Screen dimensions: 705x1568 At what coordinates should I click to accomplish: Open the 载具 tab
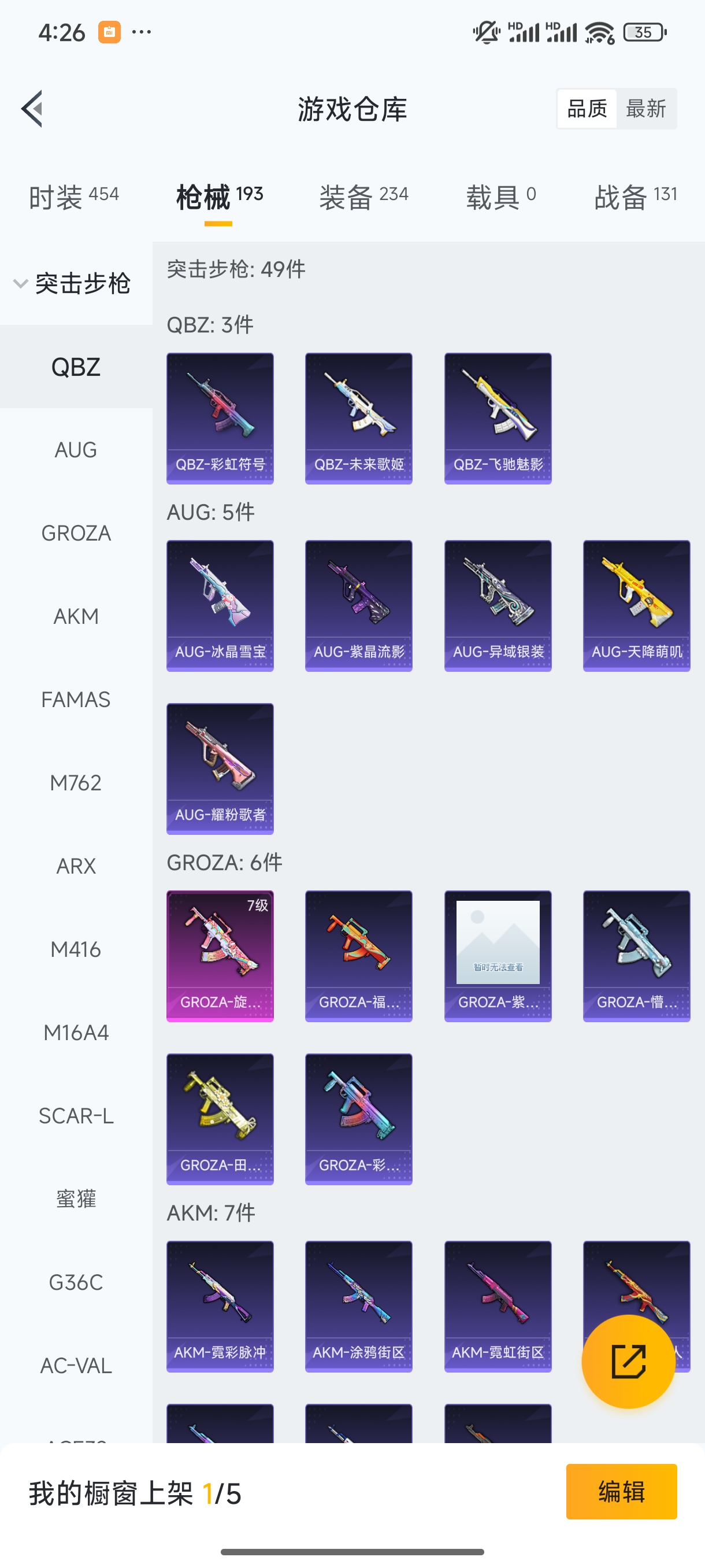point(501,197)
